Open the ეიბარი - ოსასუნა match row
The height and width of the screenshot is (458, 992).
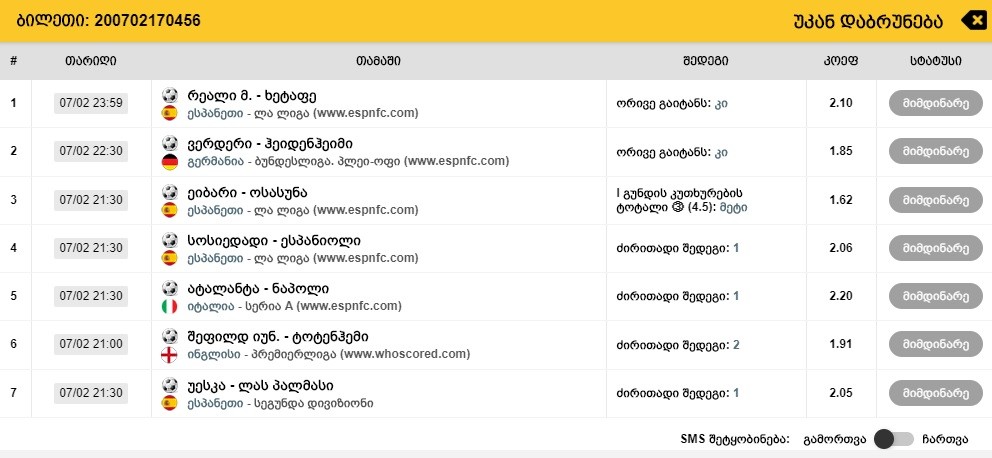click(247, 192)
